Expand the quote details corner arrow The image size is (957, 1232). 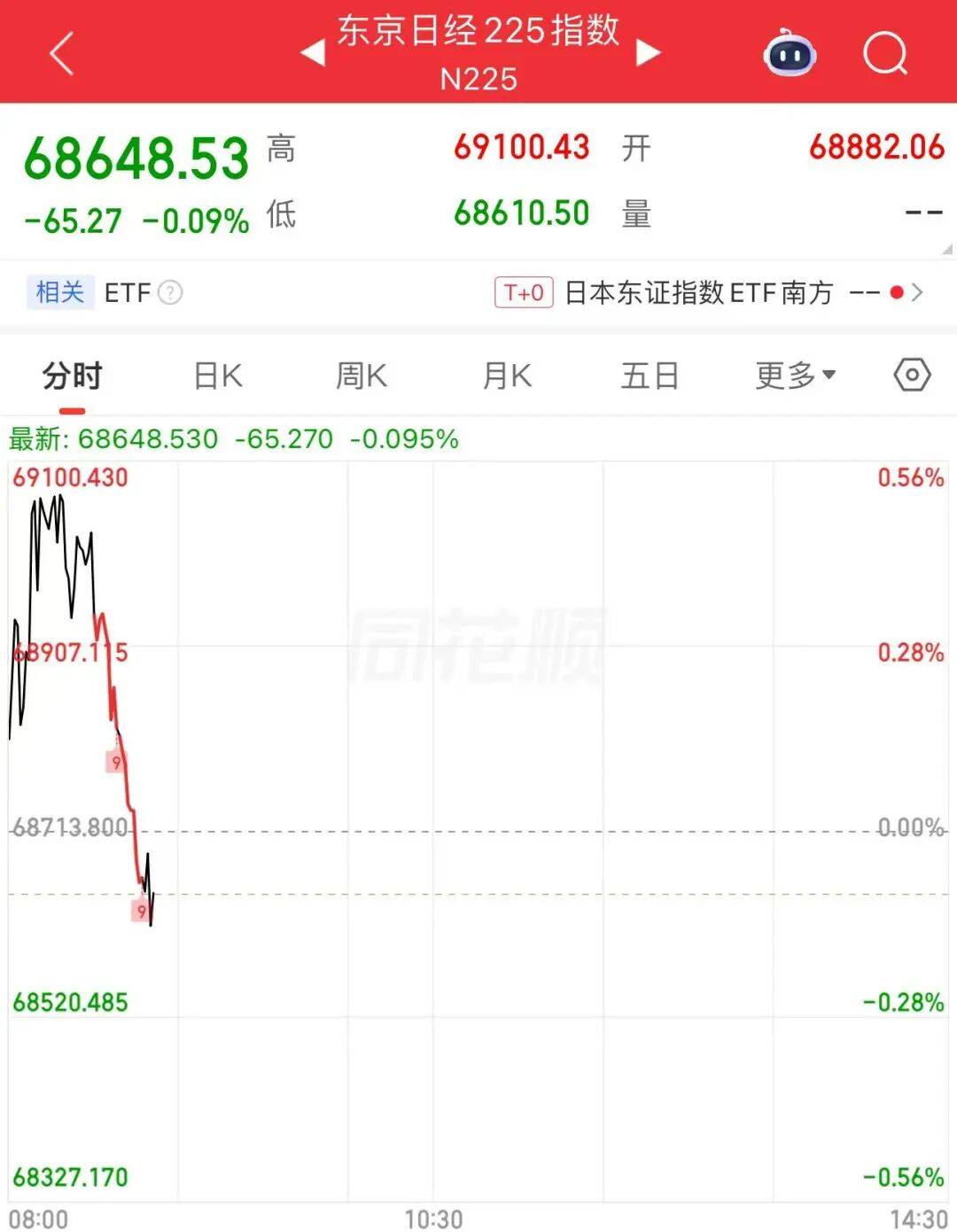pyautogui.click(x=947, y=249)
